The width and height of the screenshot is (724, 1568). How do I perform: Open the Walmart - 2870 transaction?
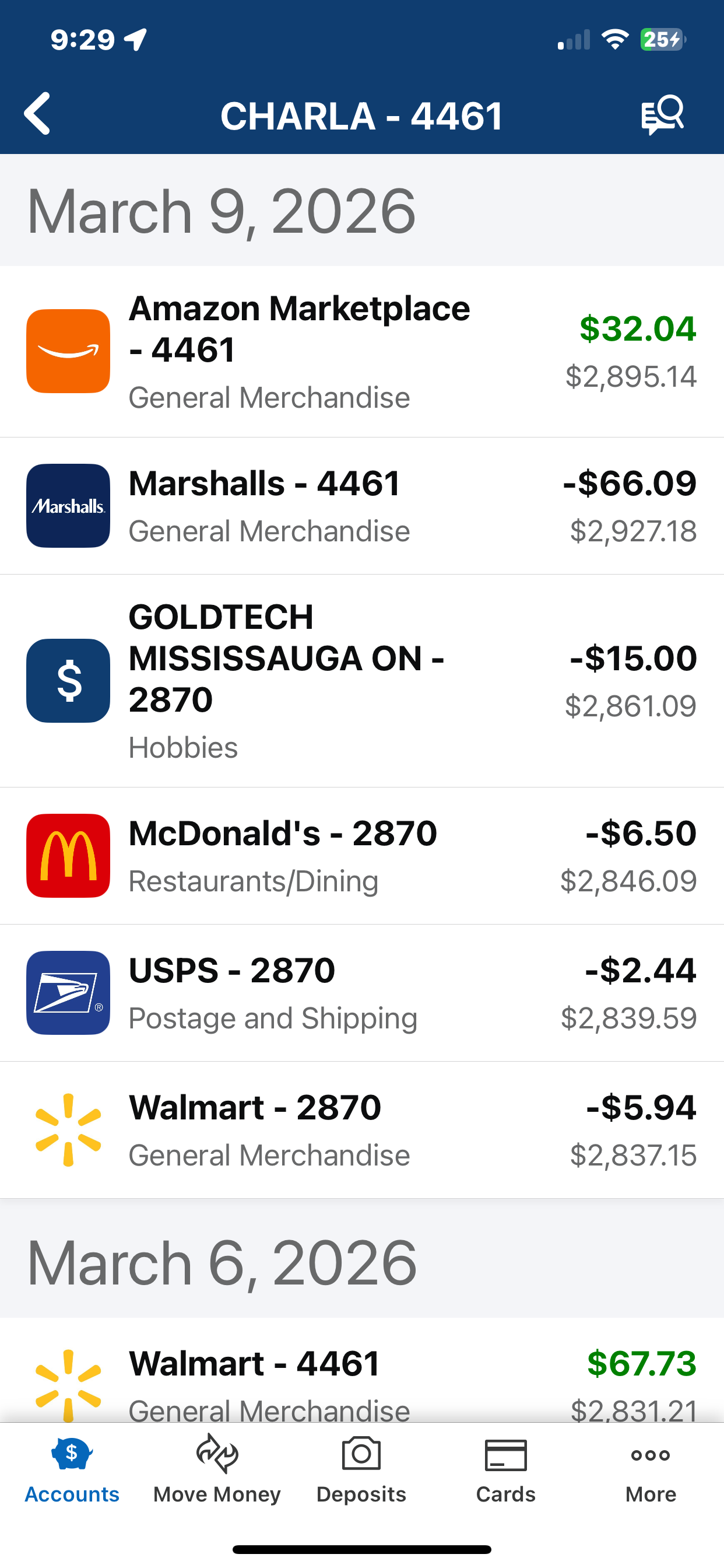[361, 1130]
